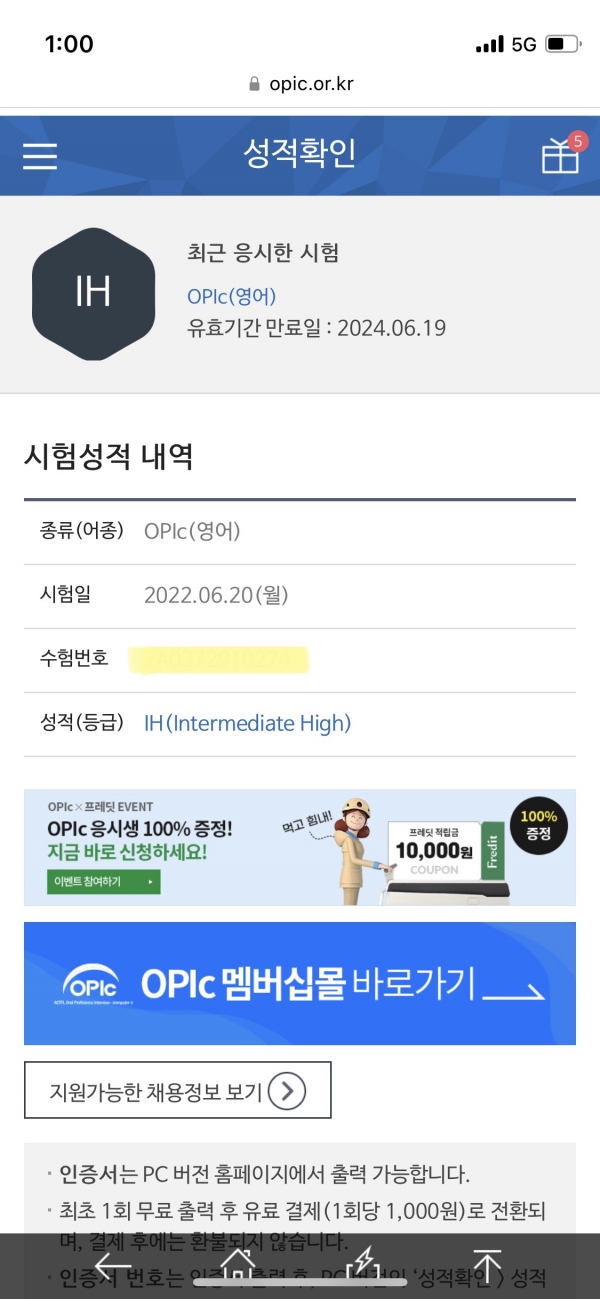Tap 지원가능한 채용정보 보기 button
Screen dimensions: 600x1299
pyautogui.click(x=177, y=1090)
